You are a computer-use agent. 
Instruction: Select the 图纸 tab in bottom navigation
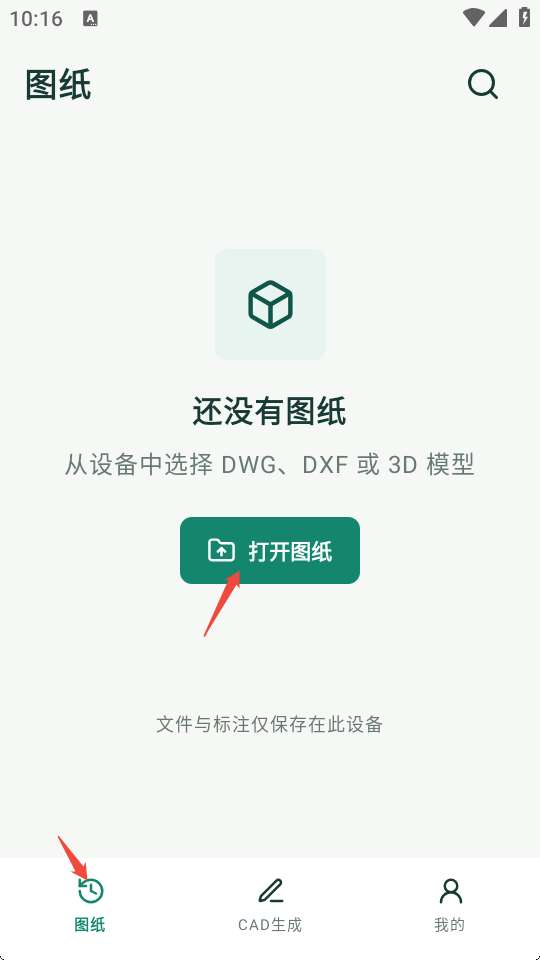coord(90,905)
